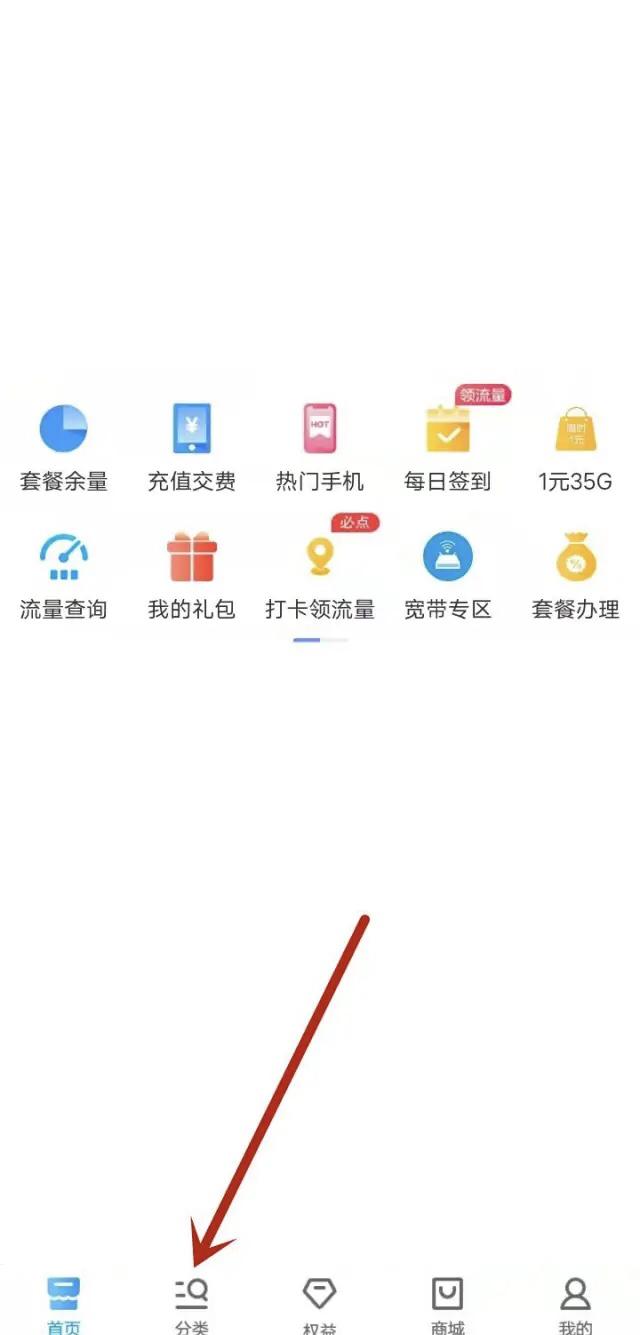Open 充值交费 recharge and payment
Viewport: 640px width, 1335px height.
[191, 447]
